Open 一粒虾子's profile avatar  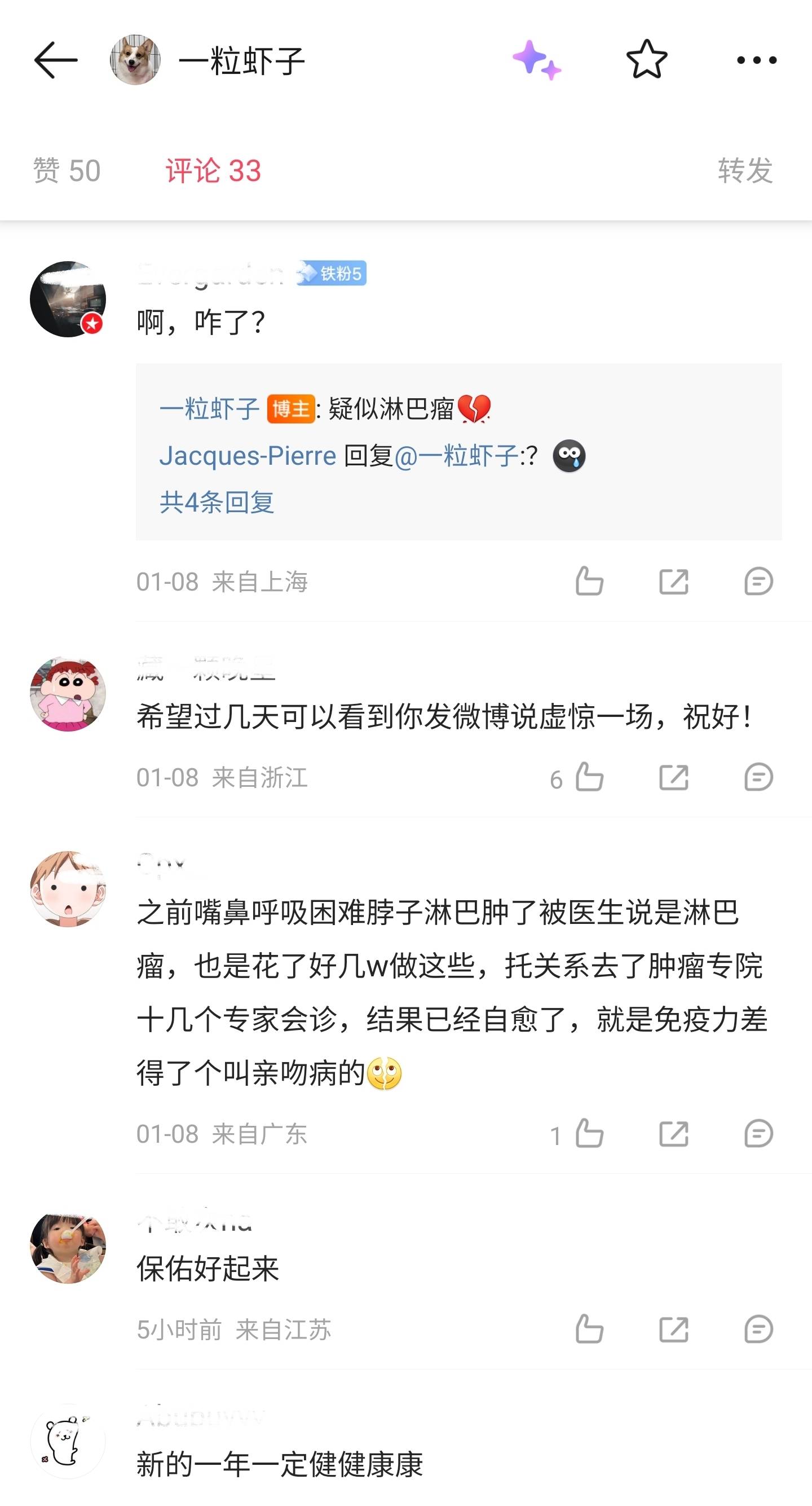tap(135, 60)
